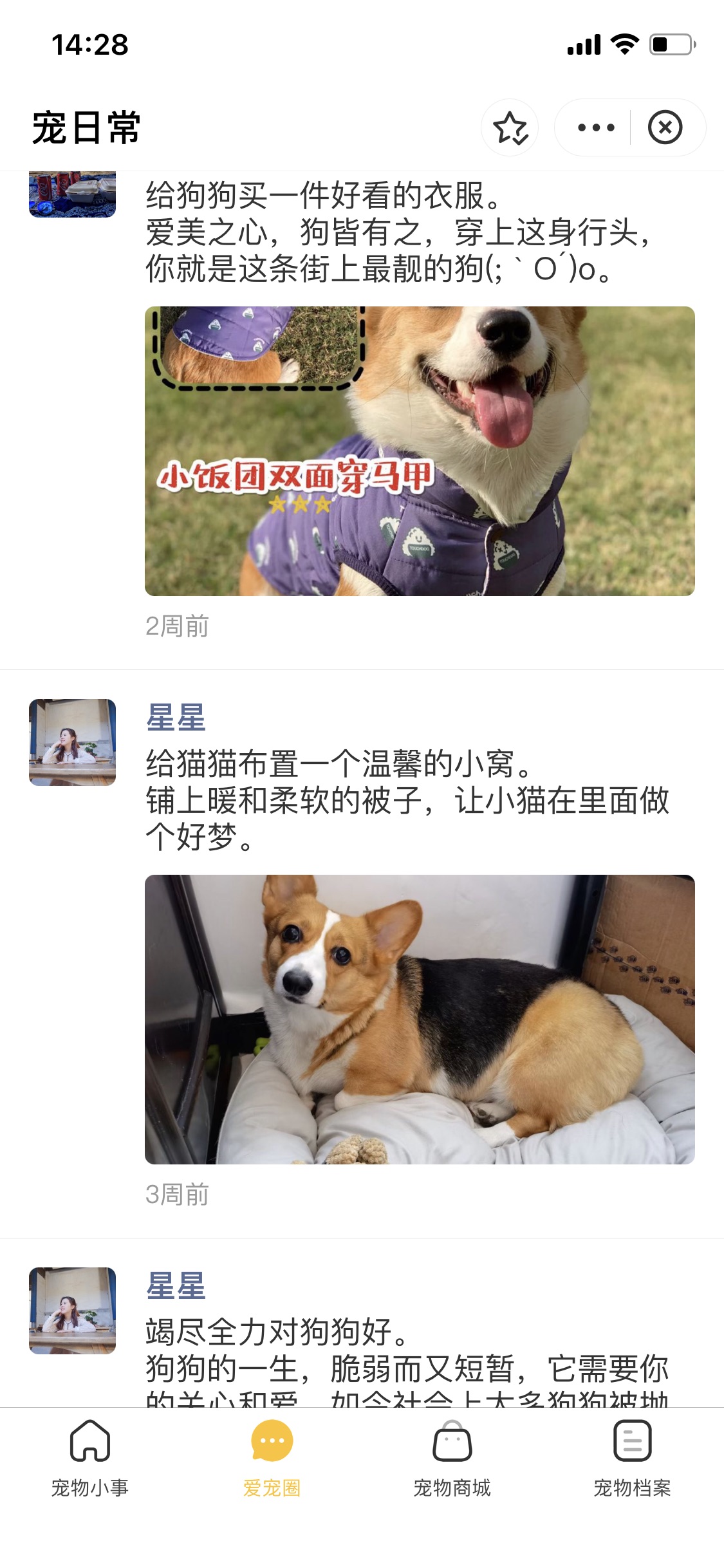Viewport: 724px width, 1568px height.
Task: Open the photo of corgi lying on bed
Action: pos(420,1019)
